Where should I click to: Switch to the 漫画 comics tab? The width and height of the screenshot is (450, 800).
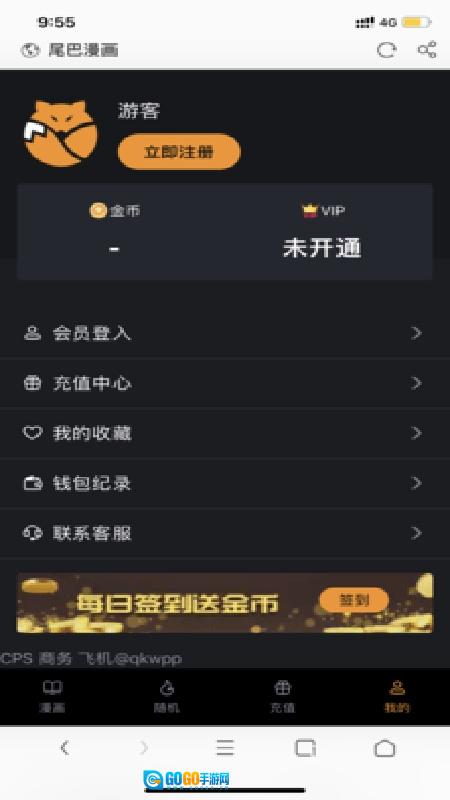53,696
